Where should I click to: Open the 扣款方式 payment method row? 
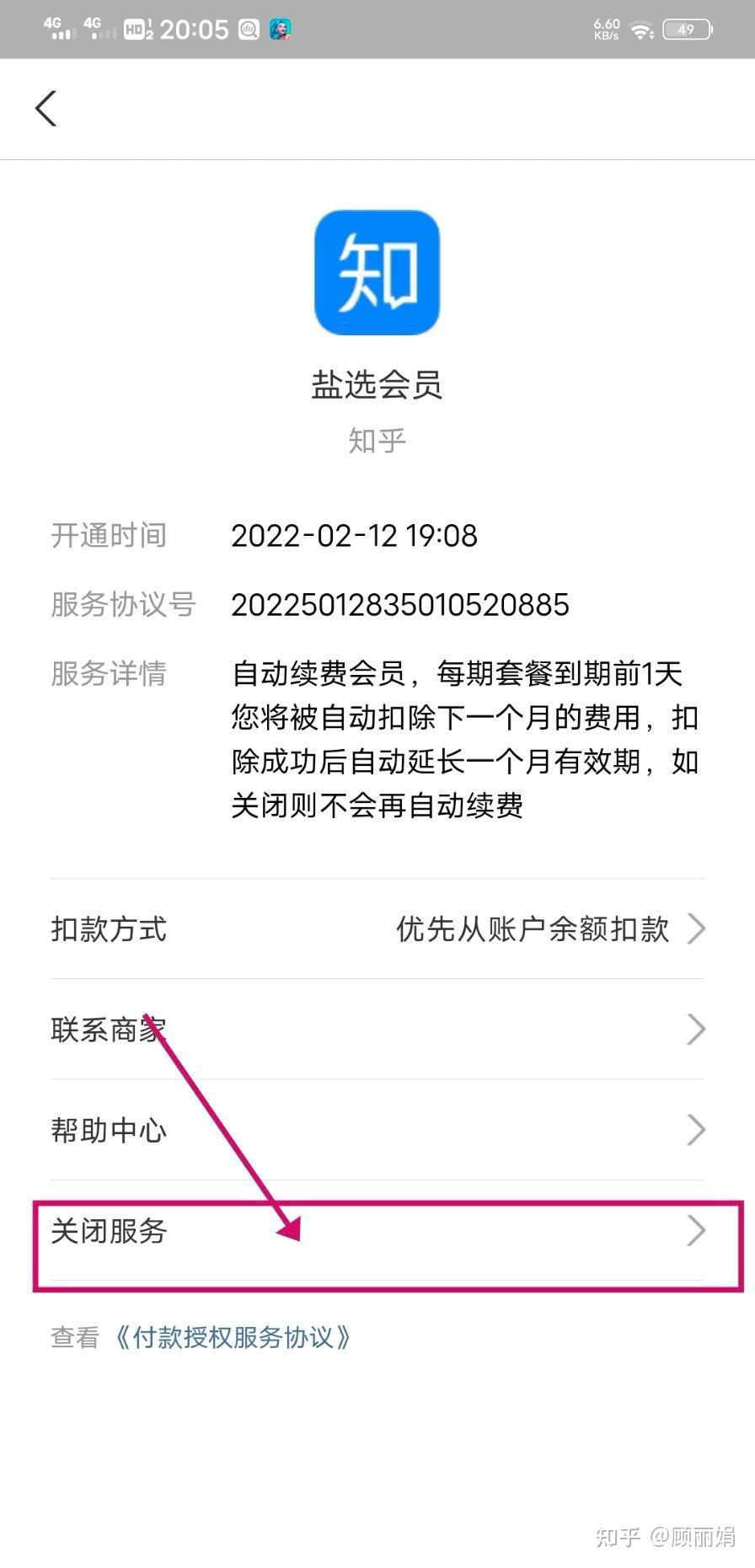[x=377, y=928]
